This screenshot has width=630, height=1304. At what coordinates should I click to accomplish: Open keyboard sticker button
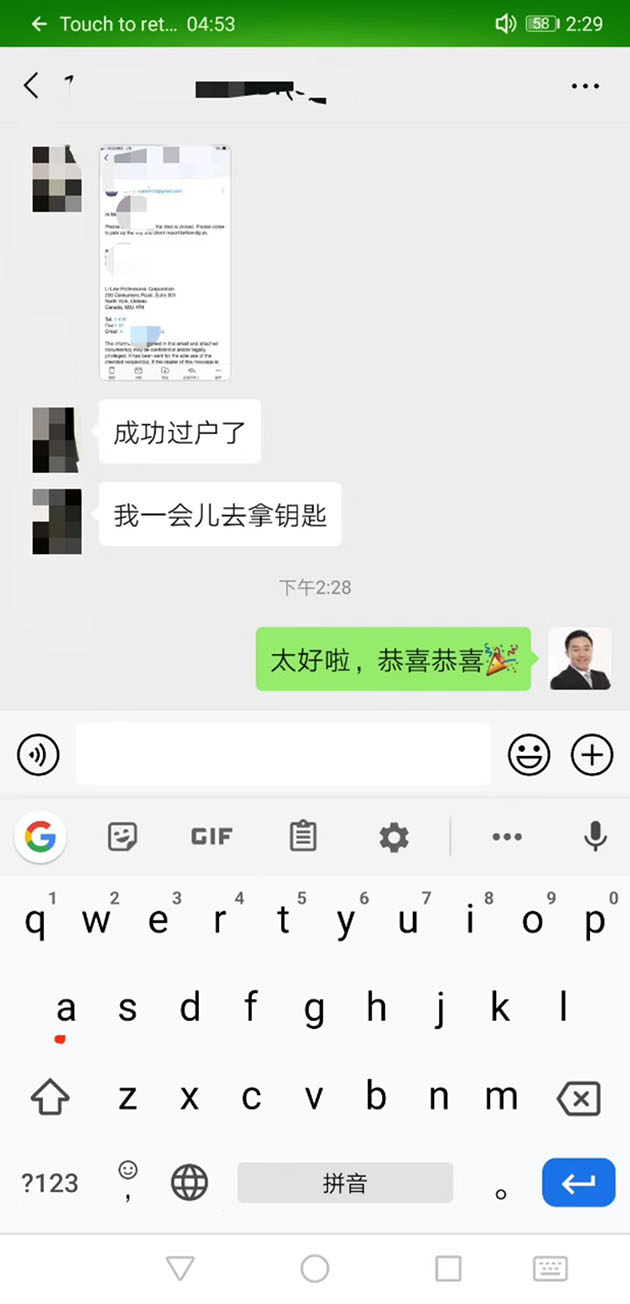(x=122, y=837)
